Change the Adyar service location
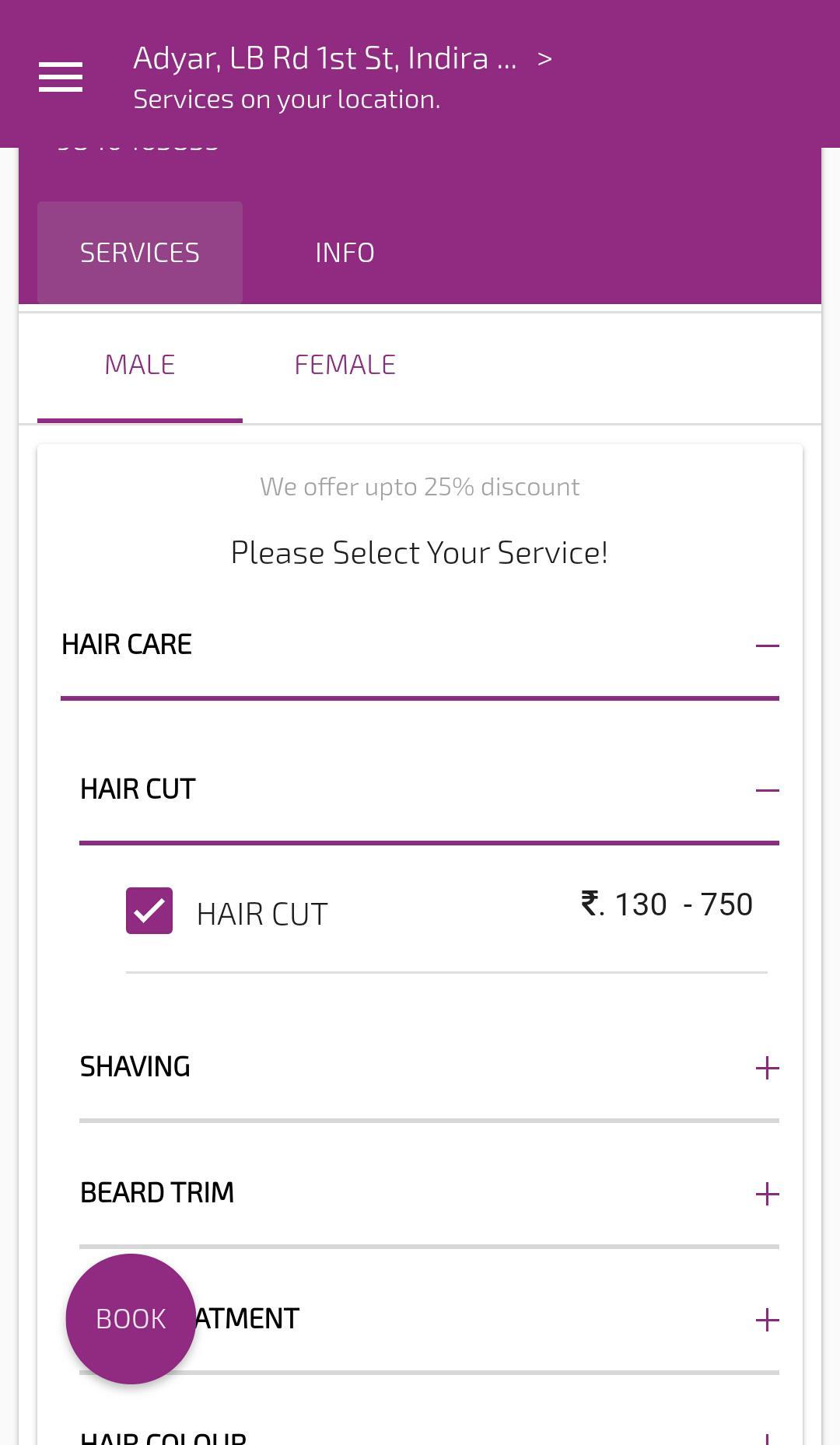 (x=342, y=60)
